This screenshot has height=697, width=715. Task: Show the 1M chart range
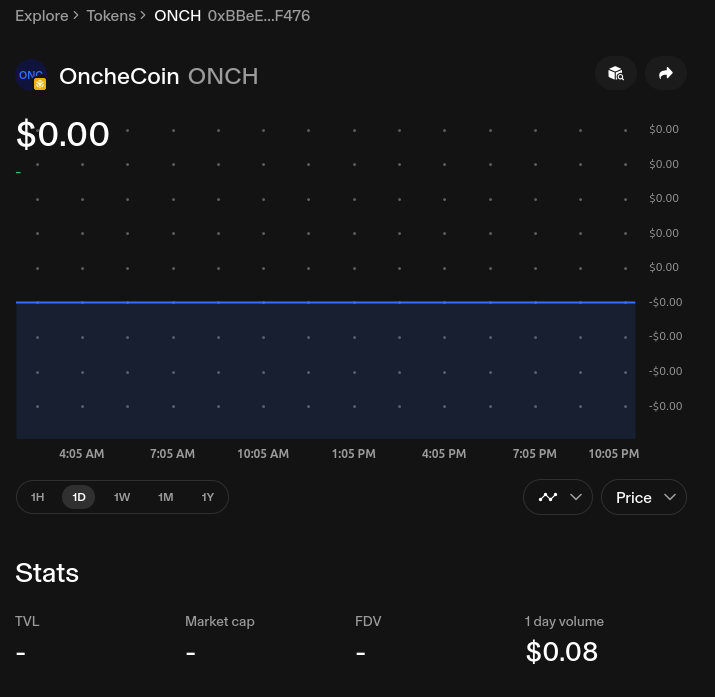pyautogui.click(x=165, y=497)
